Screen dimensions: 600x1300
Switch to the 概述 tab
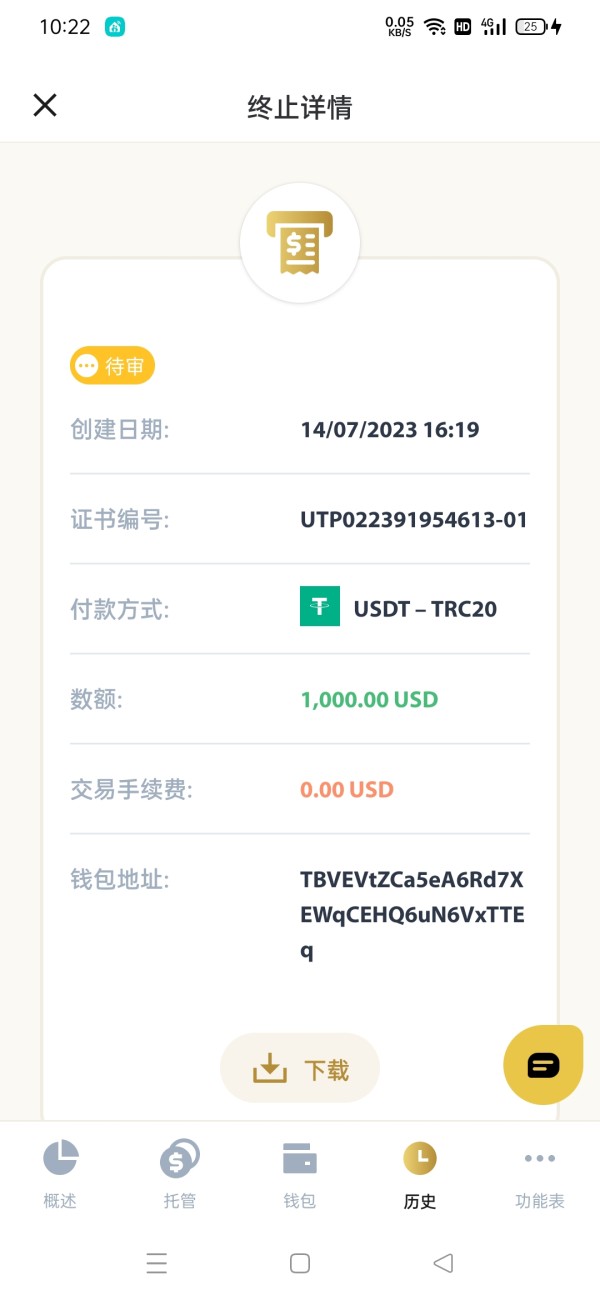pos(60,1175)
